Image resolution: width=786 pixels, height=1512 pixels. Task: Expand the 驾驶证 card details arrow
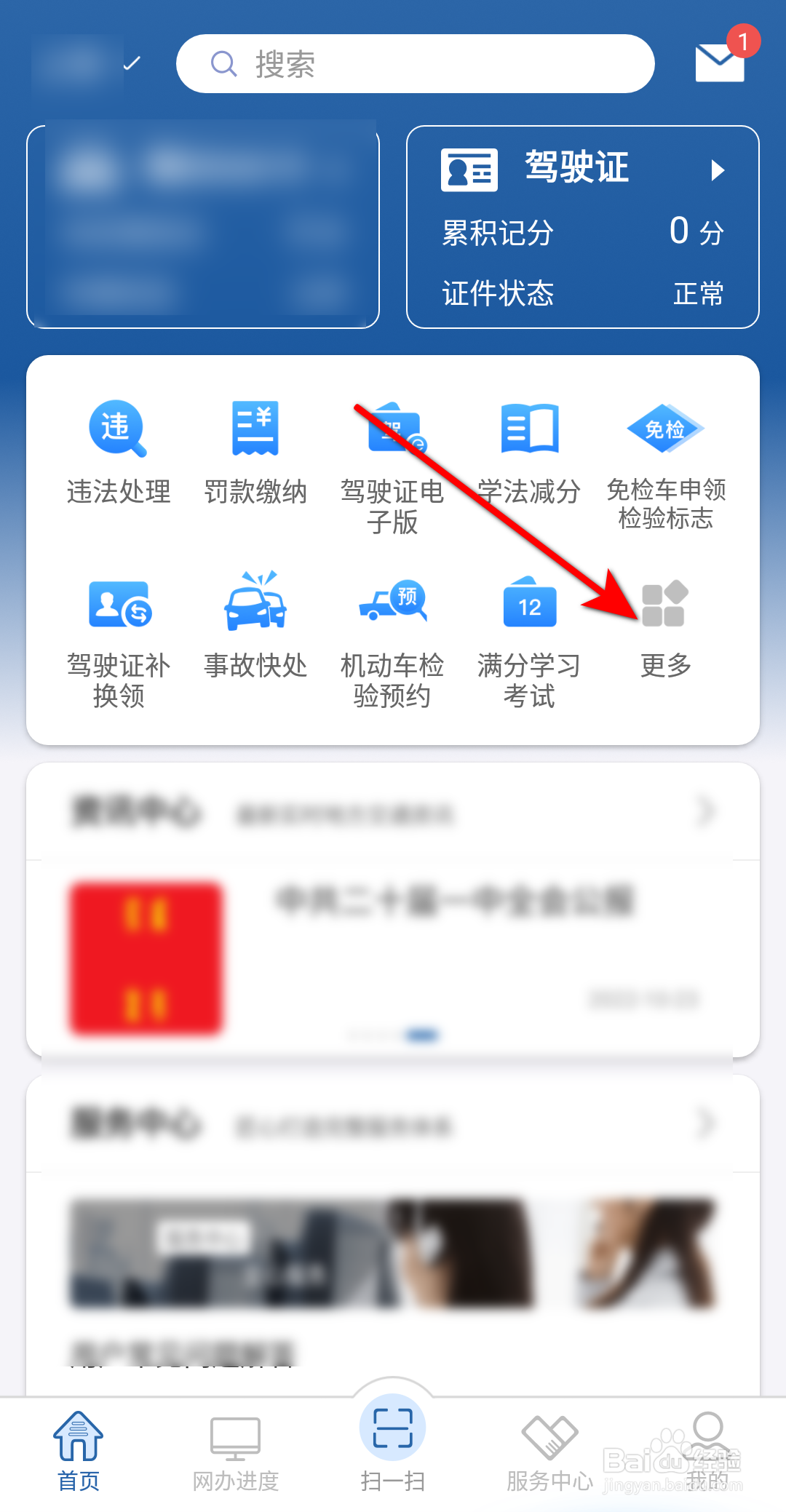[x=719, y=170]
